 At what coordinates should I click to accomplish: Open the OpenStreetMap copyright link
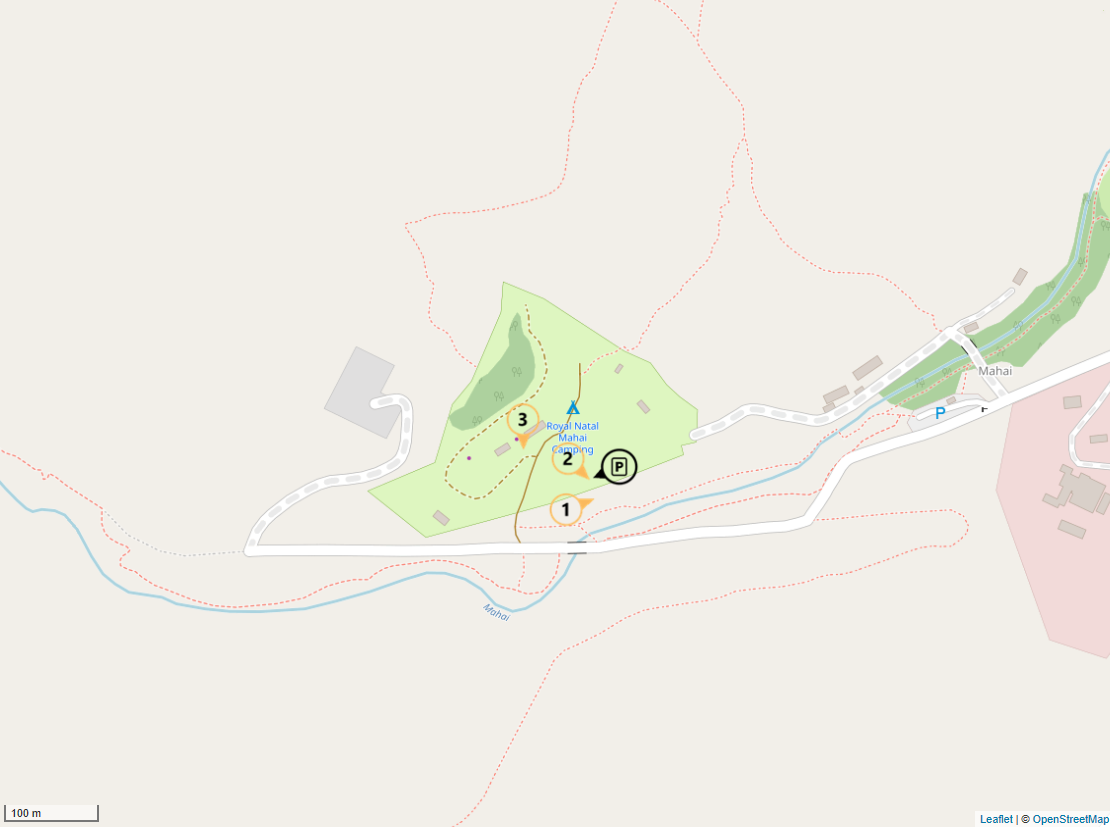tap(1070, 819)
